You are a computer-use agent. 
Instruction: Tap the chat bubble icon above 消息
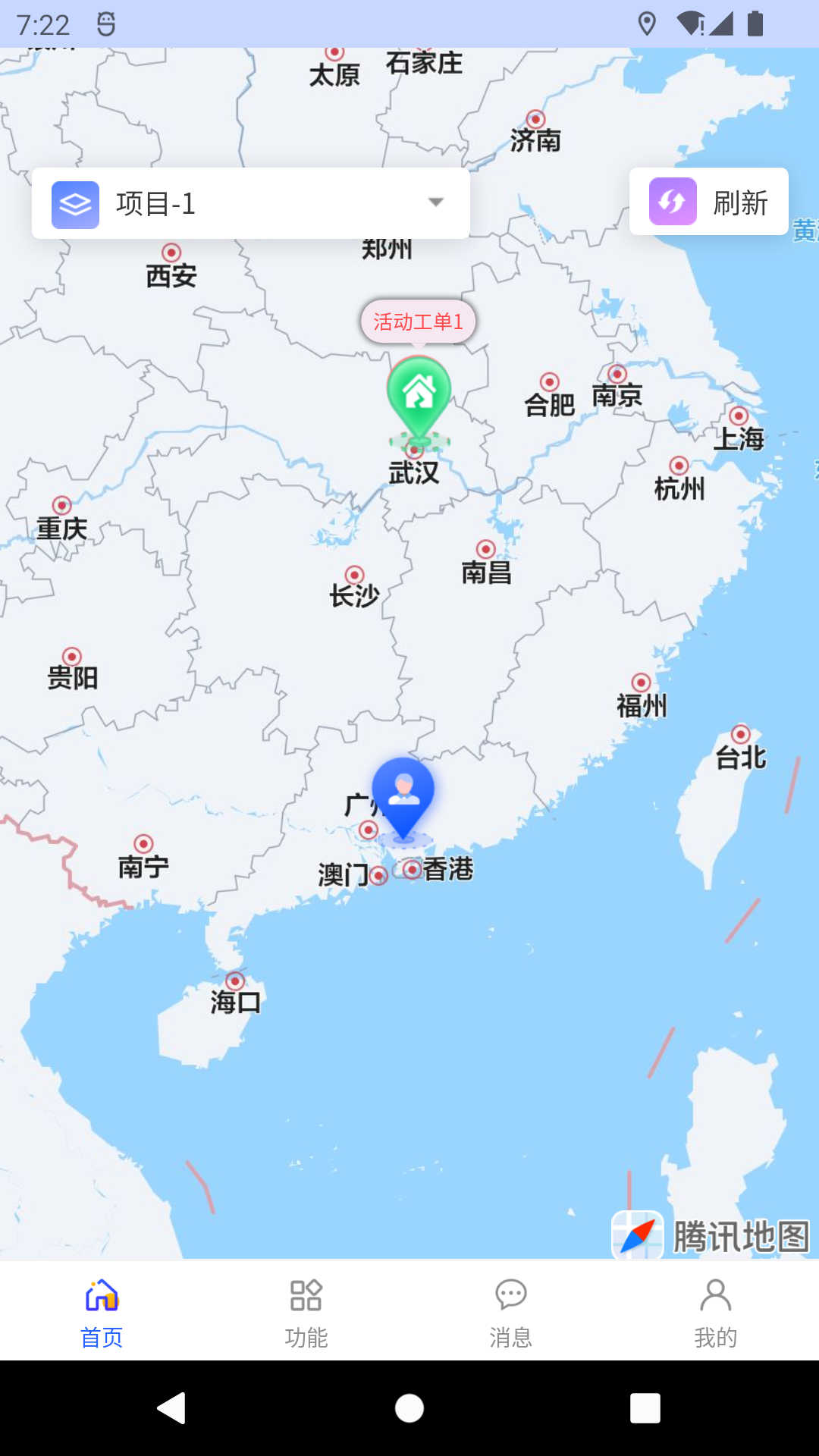click(x=510, y=1291)
